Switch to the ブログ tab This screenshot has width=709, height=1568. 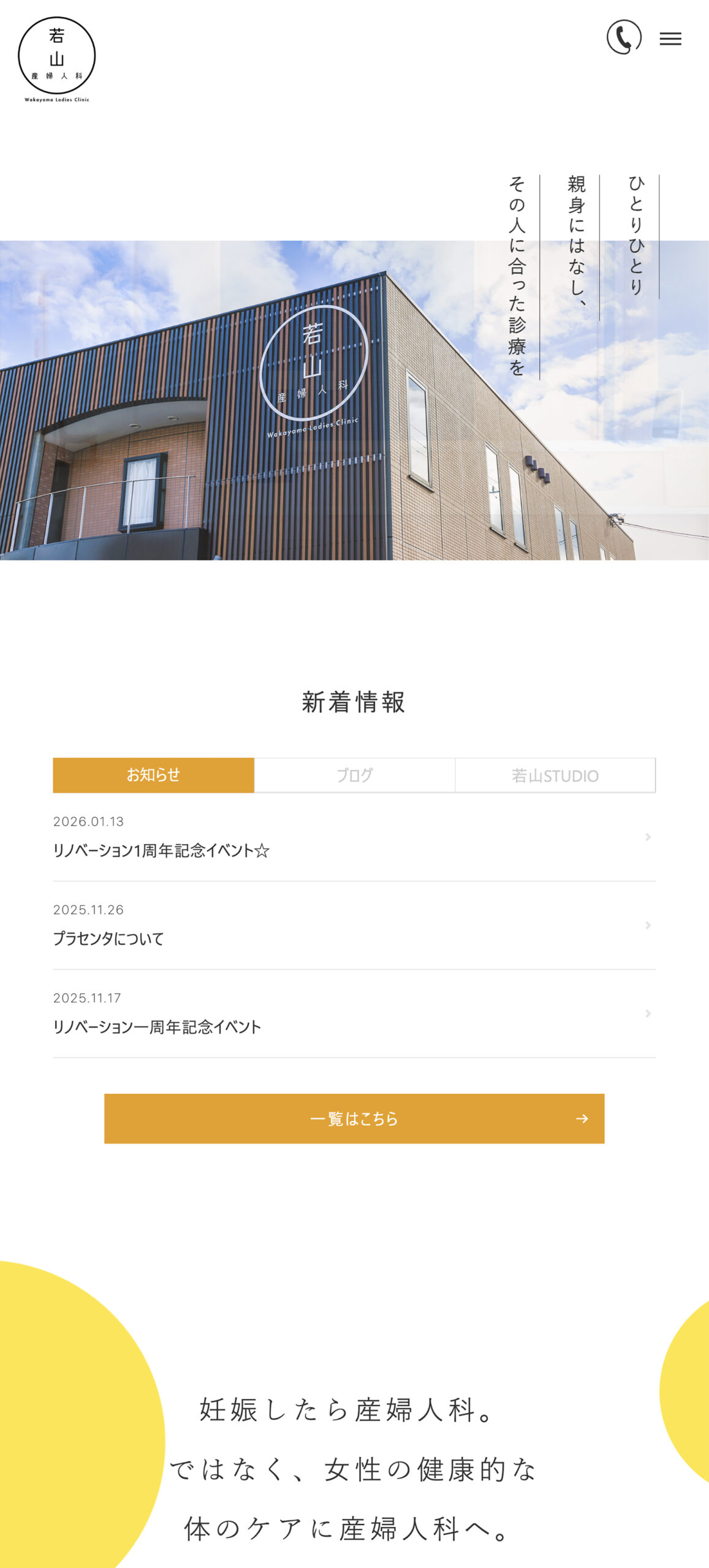point(354,775)
